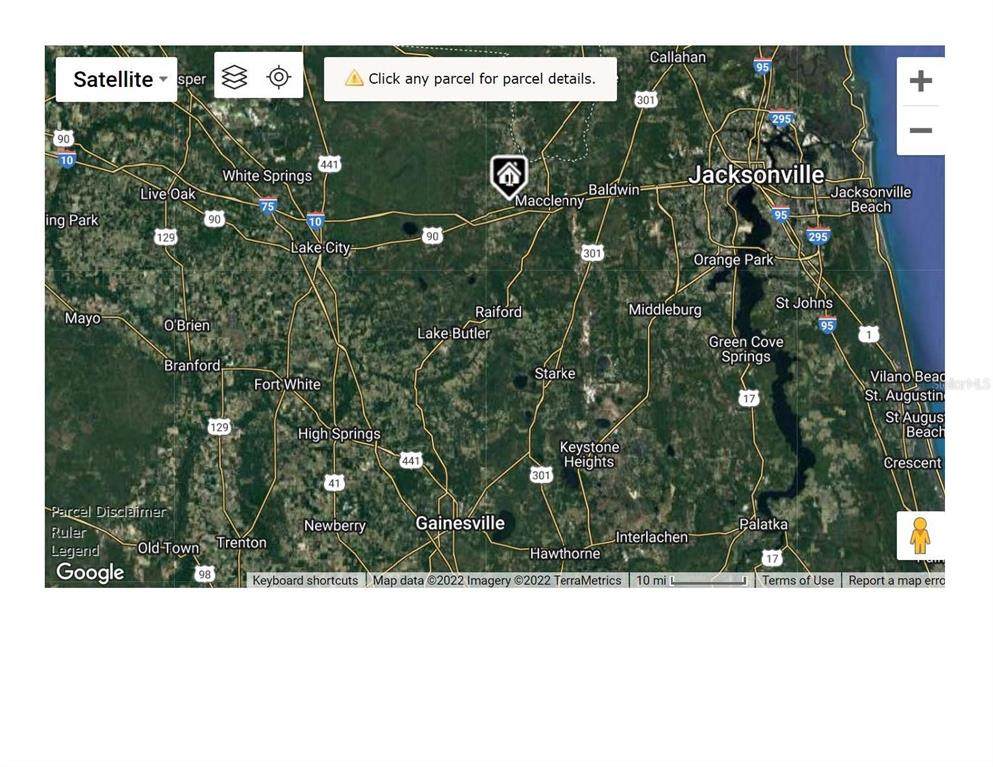
Task: Zoom out on the map
Action: point(920,131)
